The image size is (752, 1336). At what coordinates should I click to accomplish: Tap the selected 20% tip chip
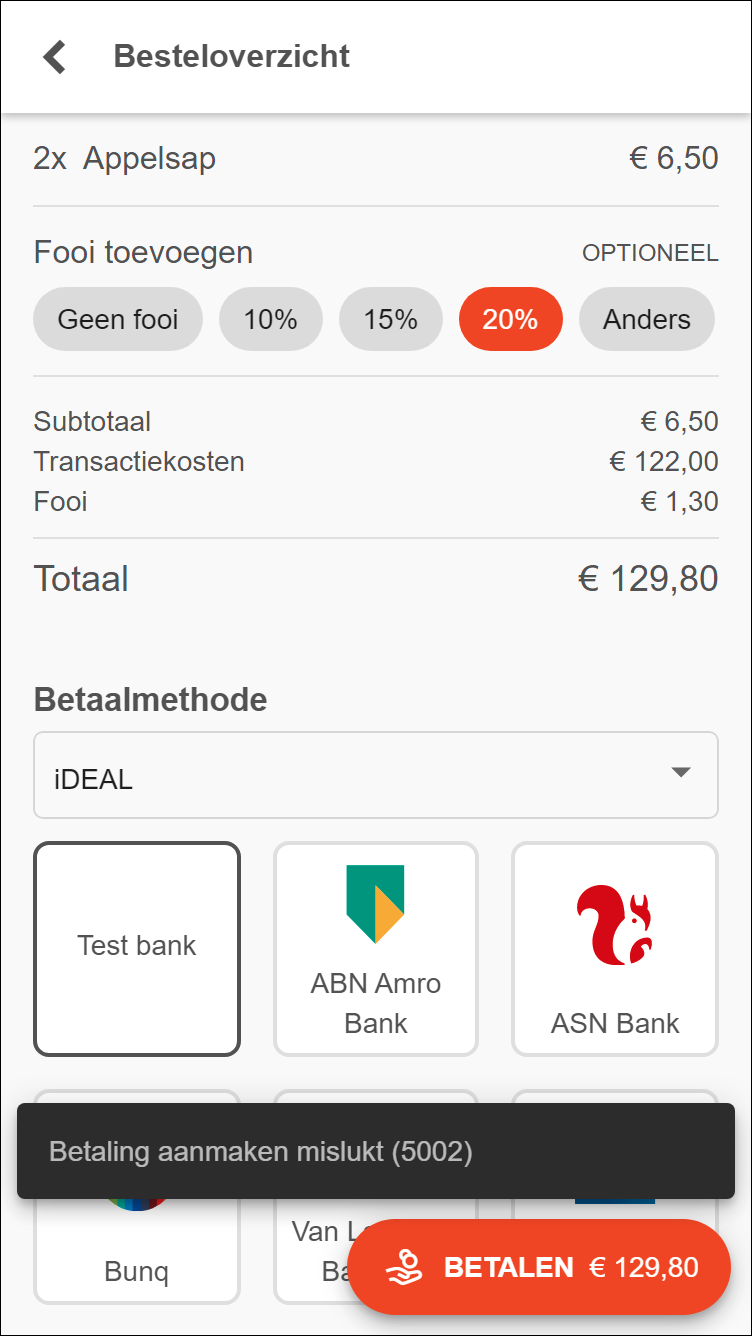[x=511, y=319]
